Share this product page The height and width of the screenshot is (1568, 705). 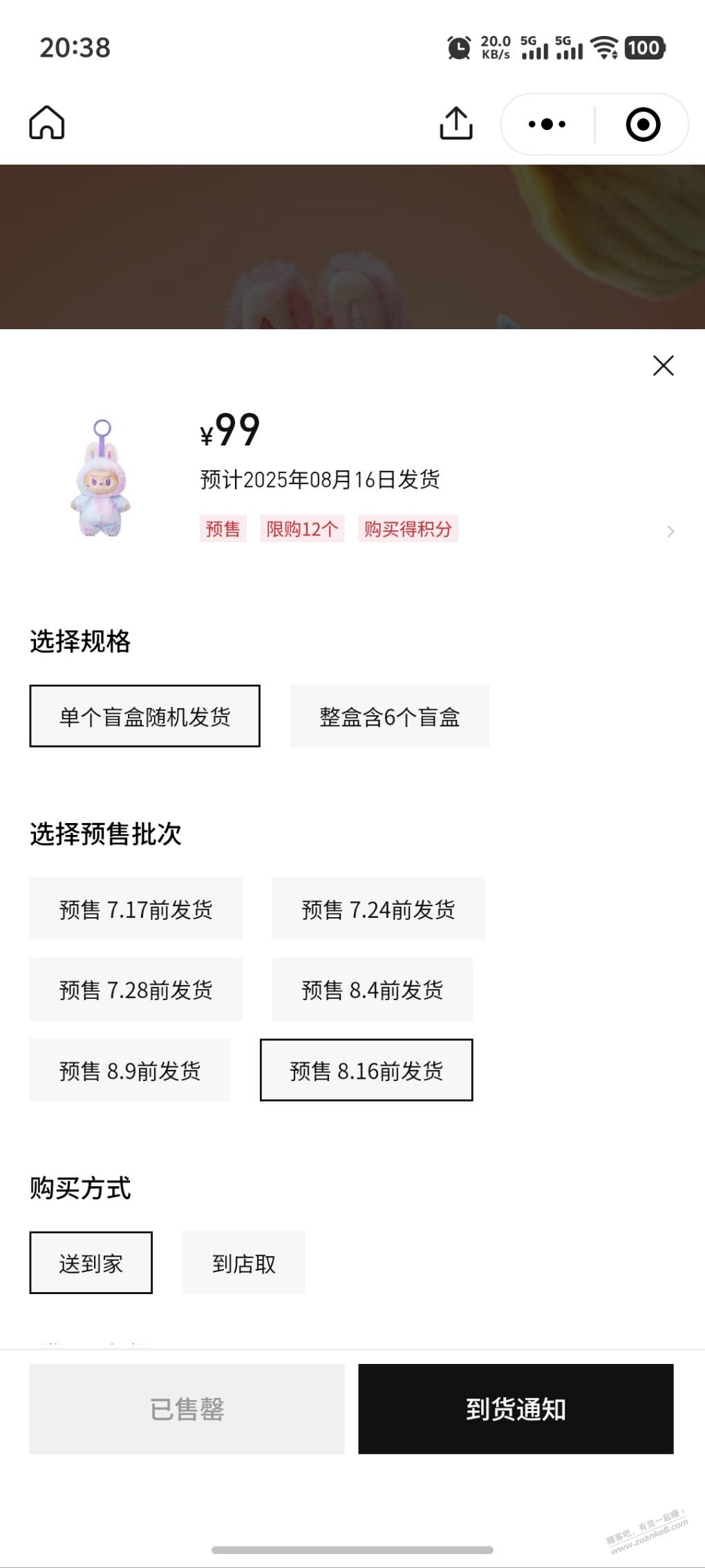pyautogui.click(x=456, y=123)
